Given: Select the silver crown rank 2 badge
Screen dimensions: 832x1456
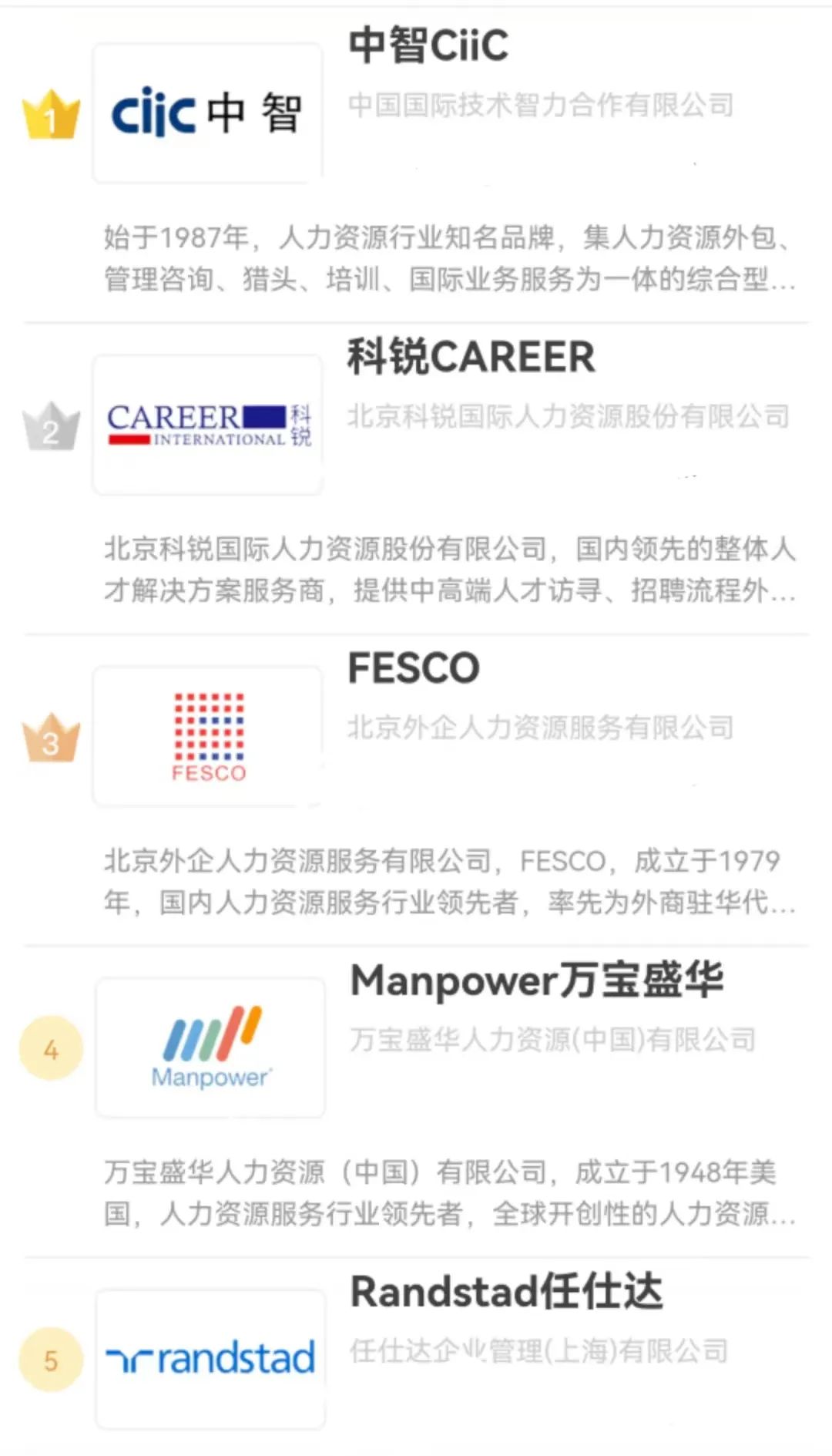Looking at the screenshot, I should tap(51, 426).
